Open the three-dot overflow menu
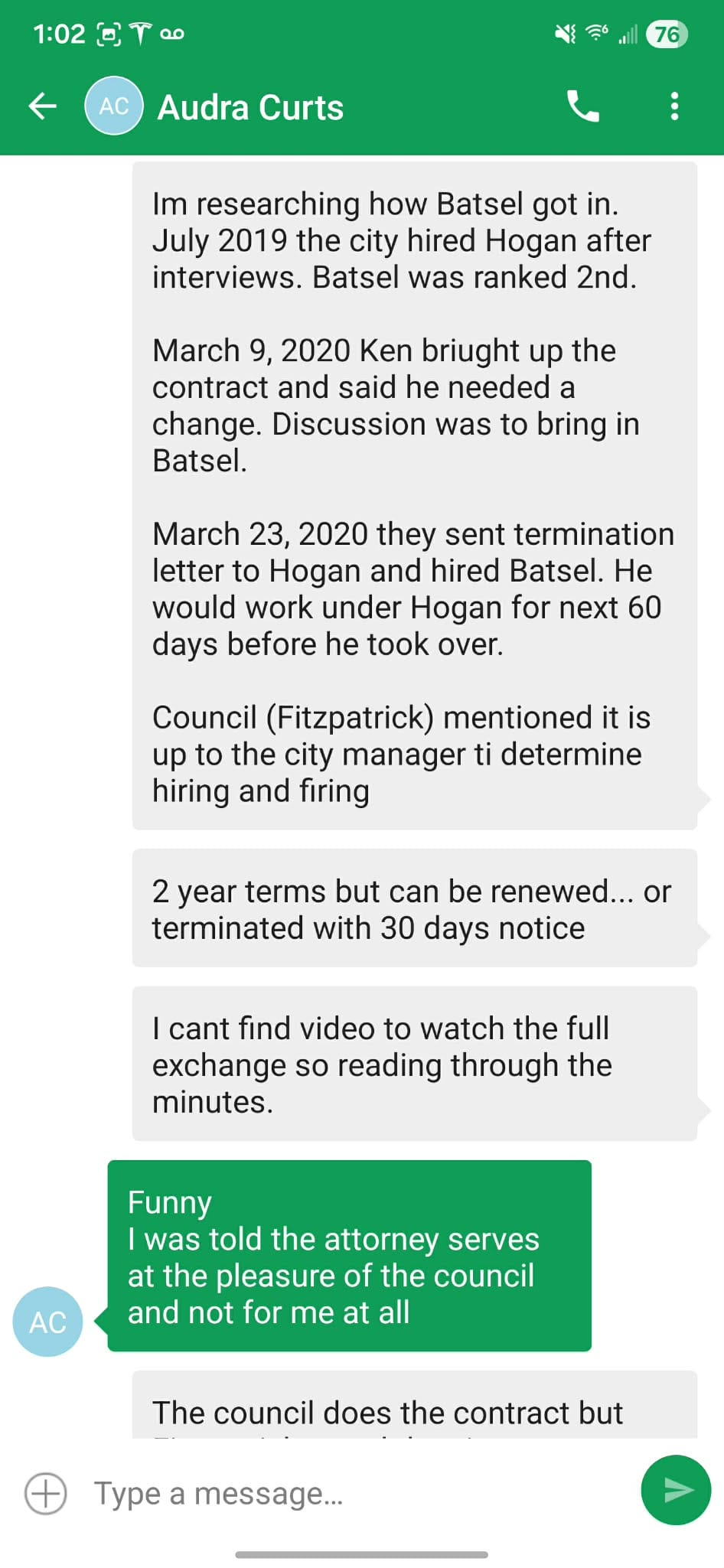This screenshot has width=724, height=1568. click(x=673, y=106)
